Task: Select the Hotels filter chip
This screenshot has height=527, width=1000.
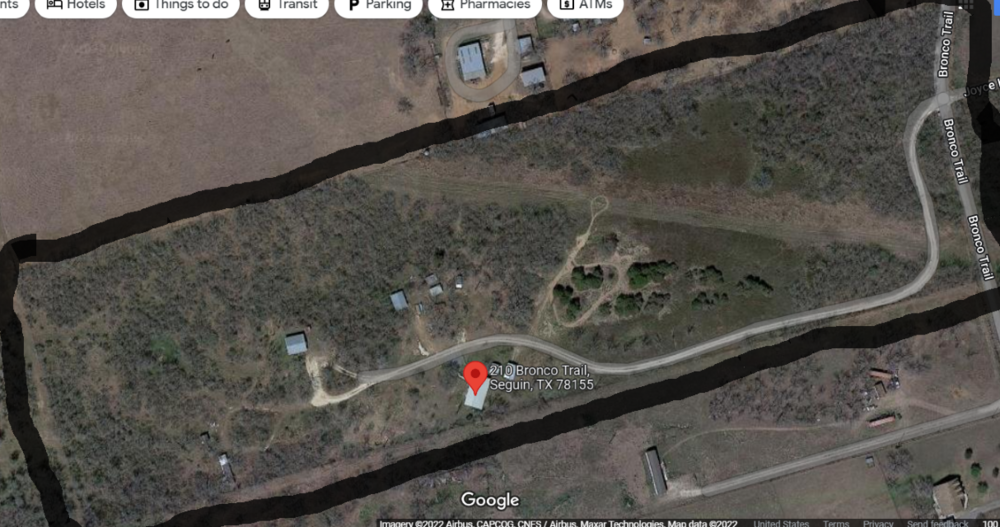Action: pos(75,5)
